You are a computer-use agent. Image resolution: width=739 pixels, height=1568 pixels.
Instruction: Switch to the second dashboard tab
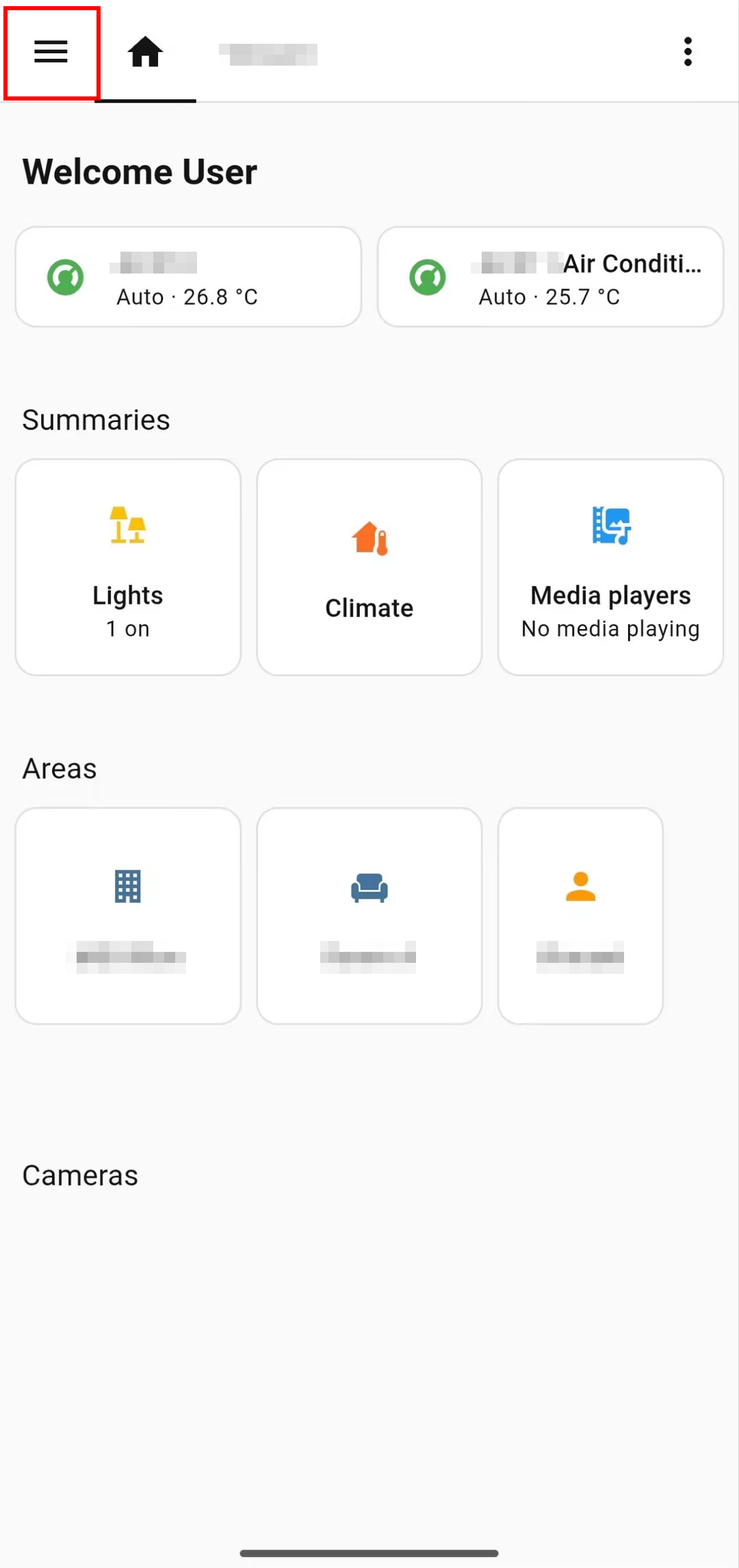pos(268,53)
